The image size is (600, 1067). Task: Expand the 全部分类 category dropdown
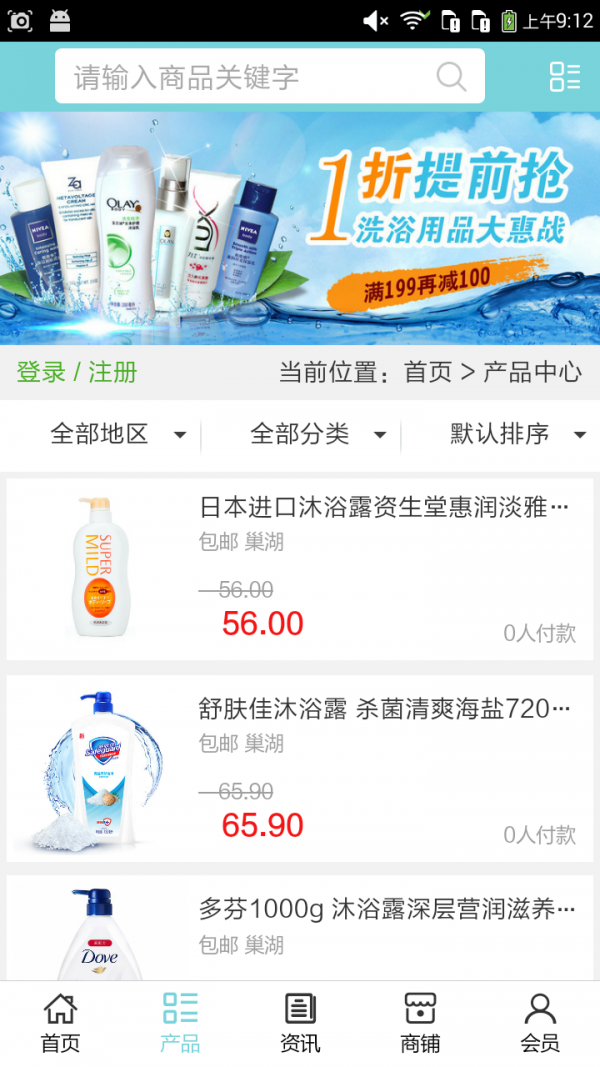(x=317, y=434)
